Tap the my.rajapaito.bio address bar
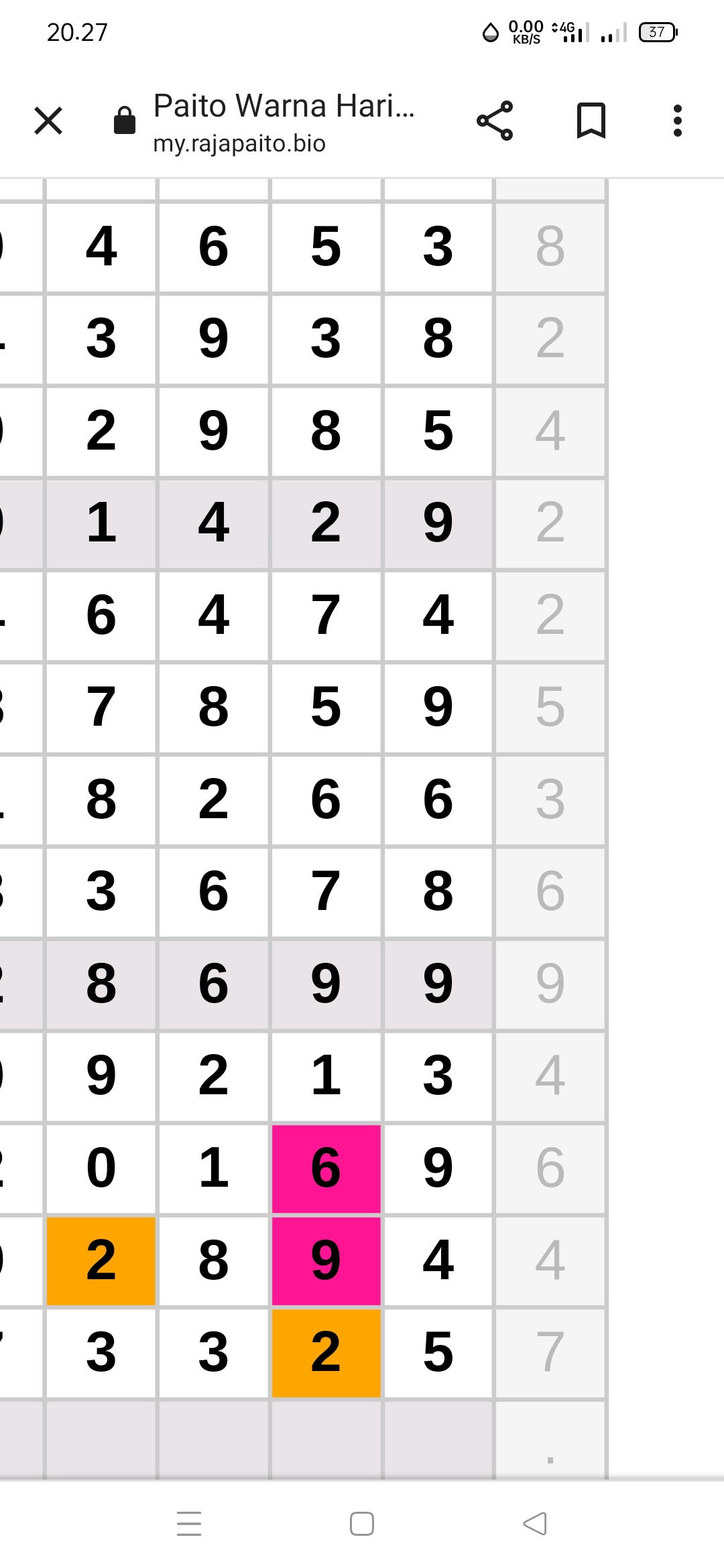This screenshot has height=1568, width=724. click(x=285, y=123)
